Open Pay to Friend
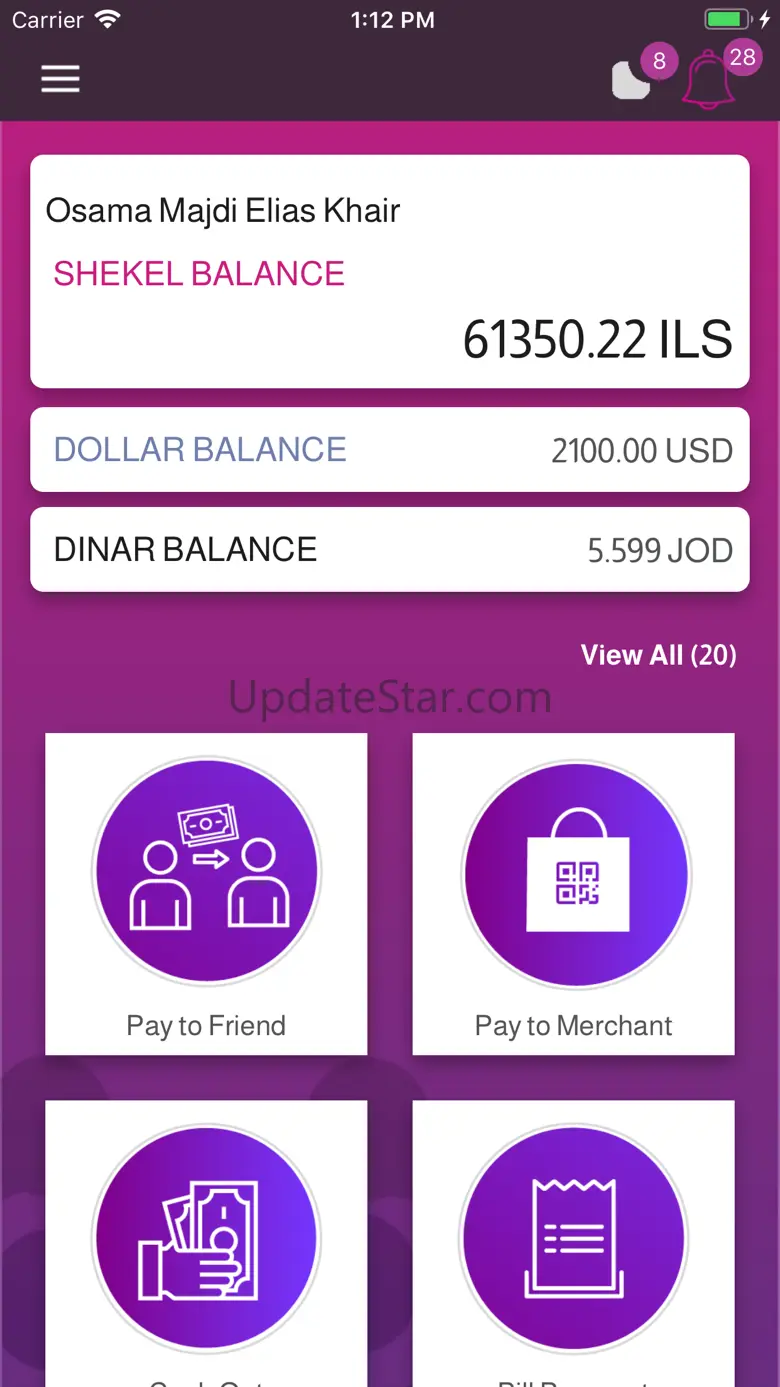 click(206, 894)
